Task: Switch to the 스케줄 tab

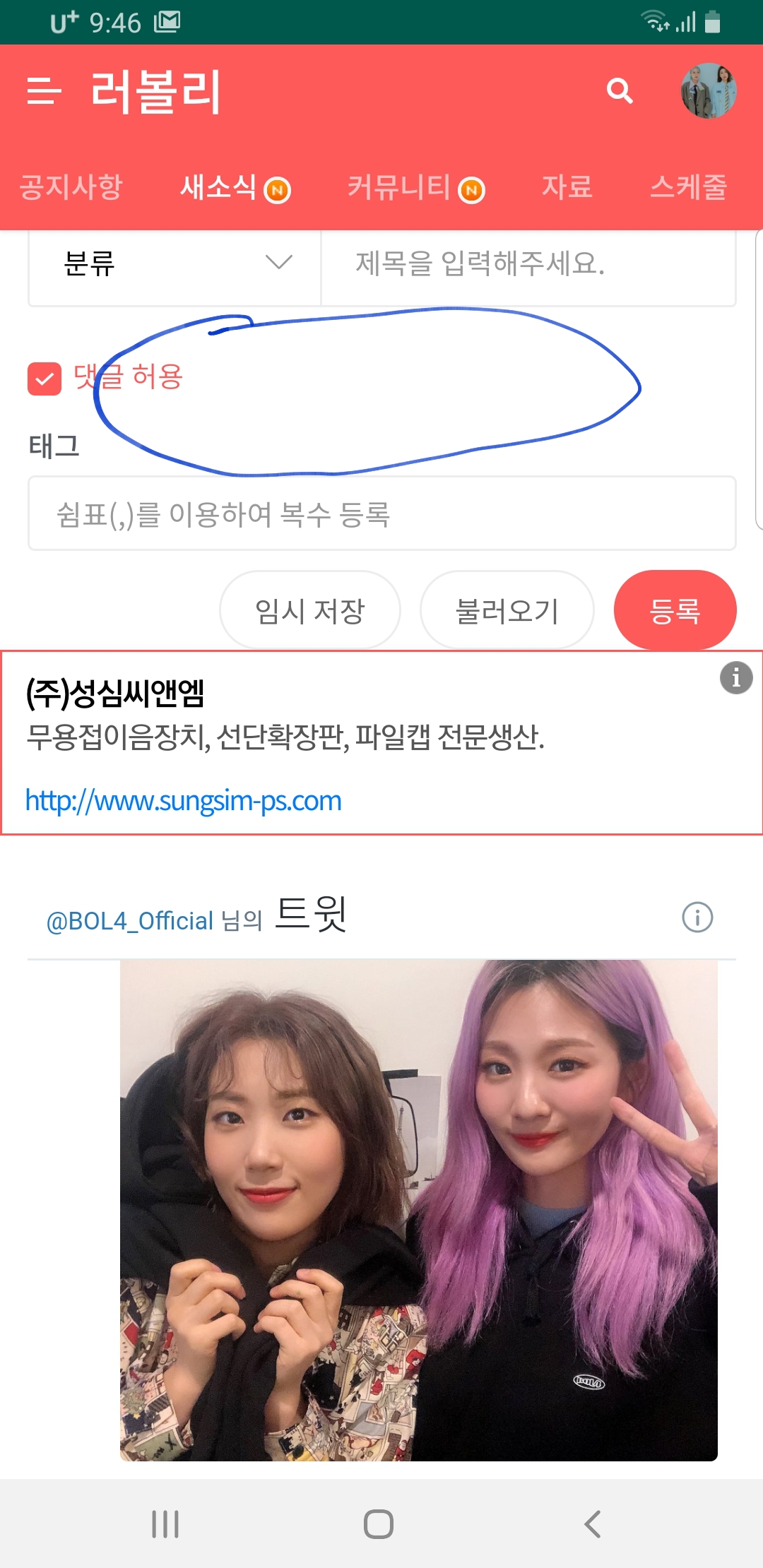Action: [688, 187]
